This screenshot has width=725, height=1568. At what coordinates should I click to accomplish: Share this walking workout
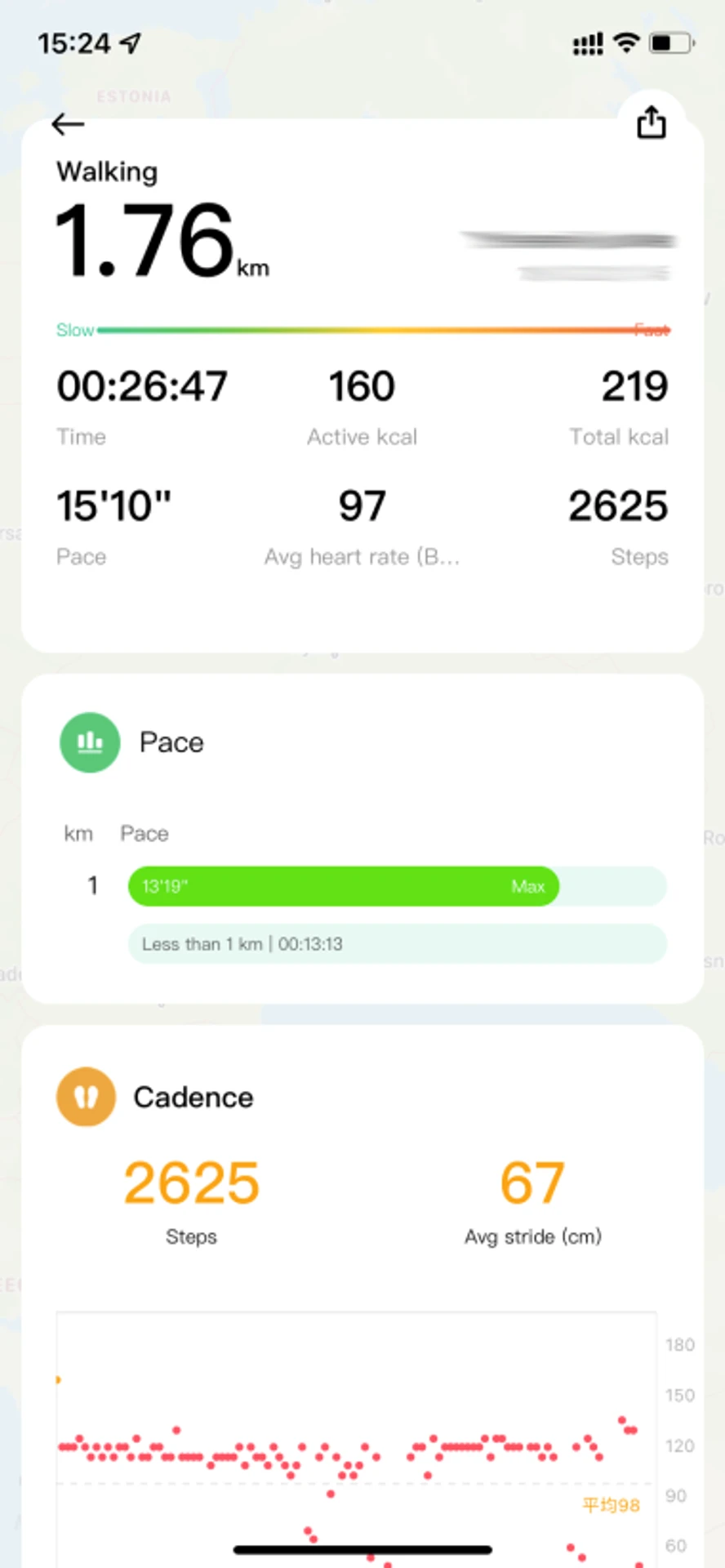pyautogui.click(x=651, y=123)
